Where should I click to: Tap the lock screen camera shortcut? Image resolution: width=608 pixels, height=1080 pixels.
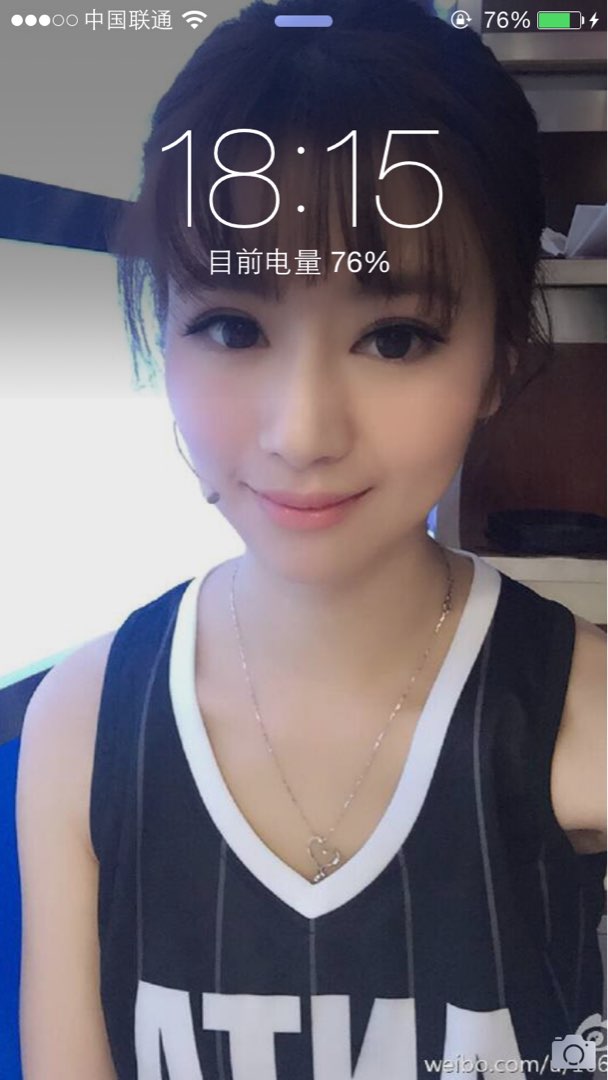coord(576,1054)
